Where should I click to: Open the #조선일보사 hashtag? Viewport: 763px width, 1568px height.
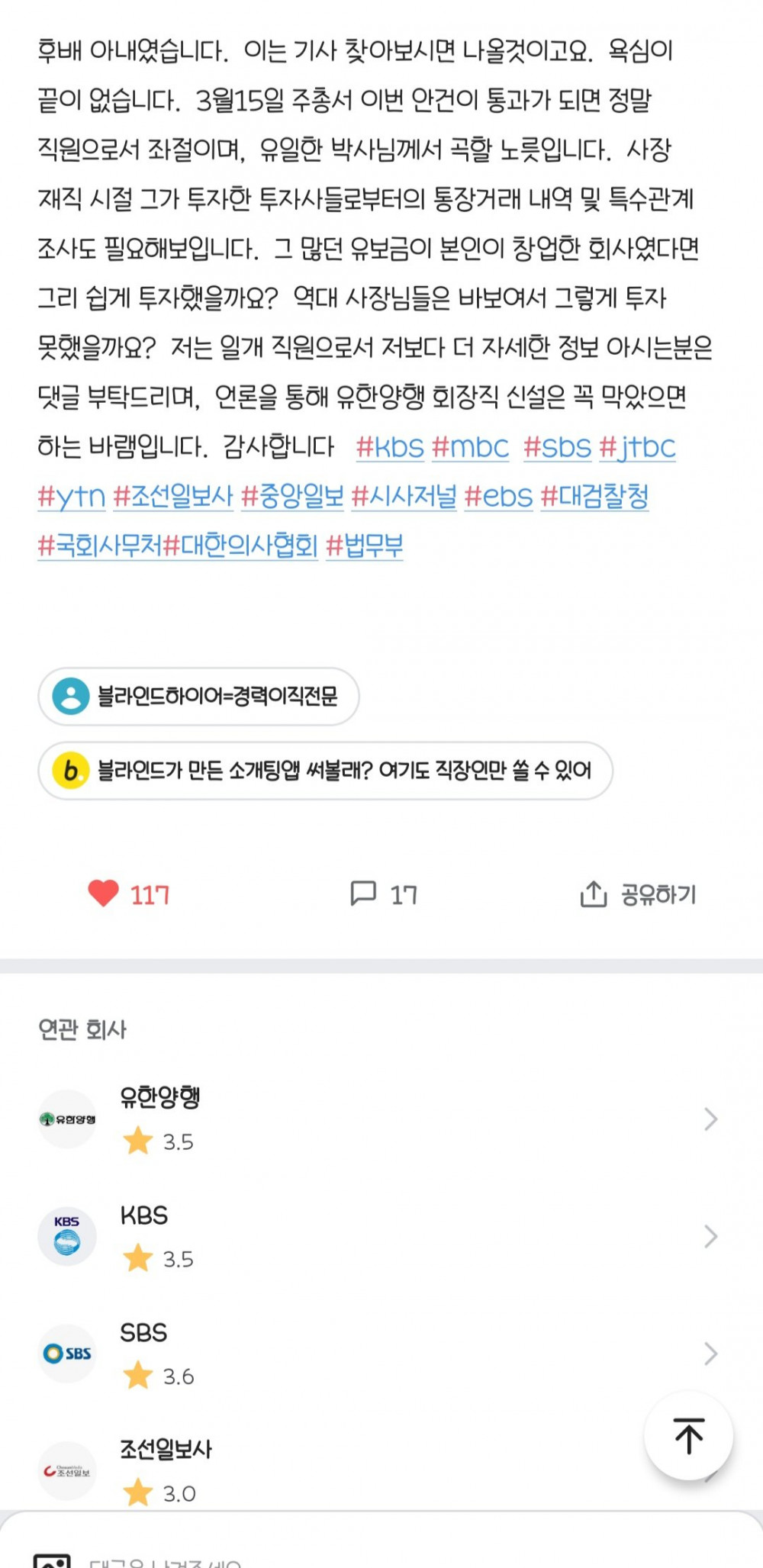coord(173,497)
